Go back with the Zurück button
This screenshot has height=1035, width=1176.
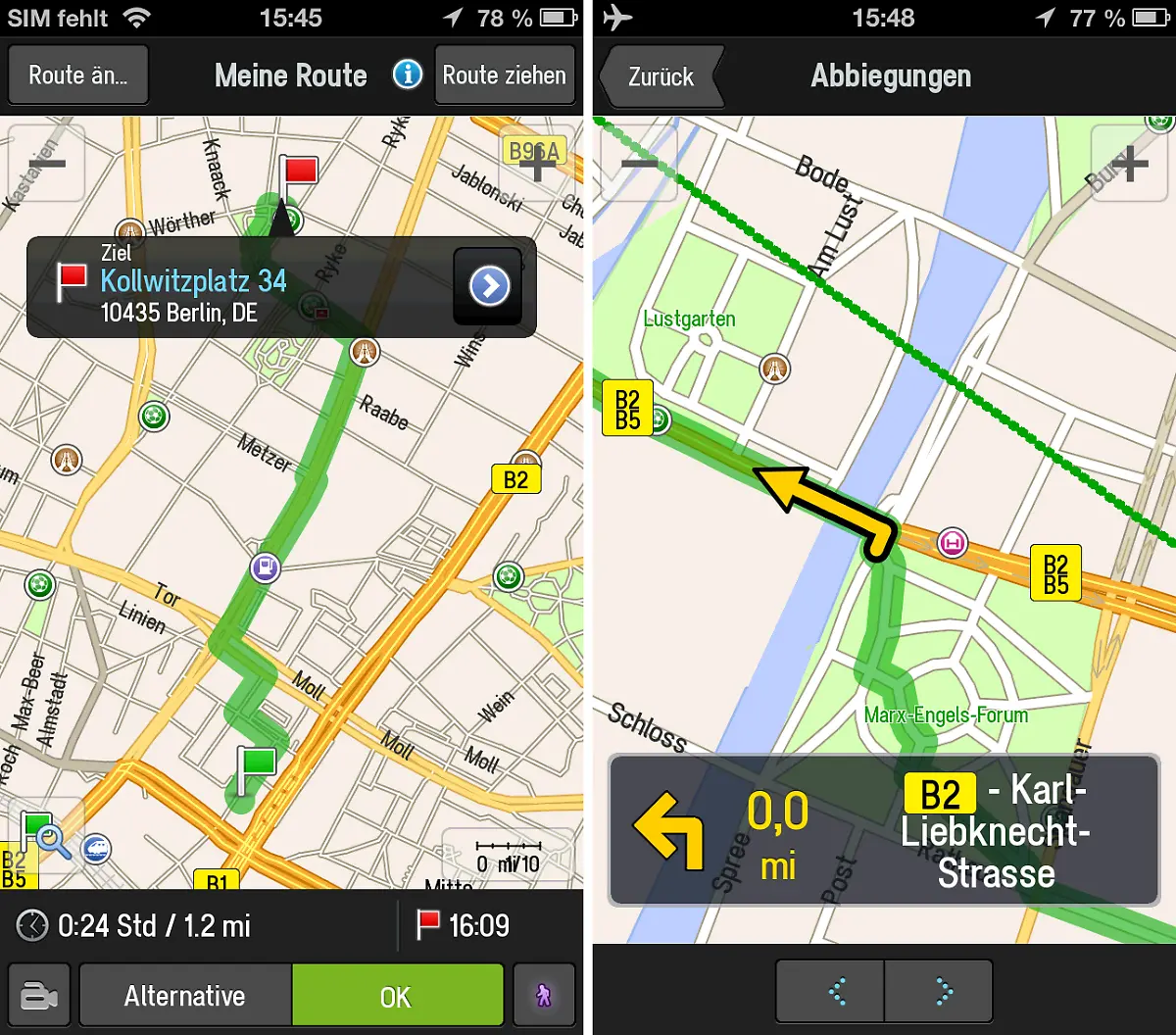[660, 76]
